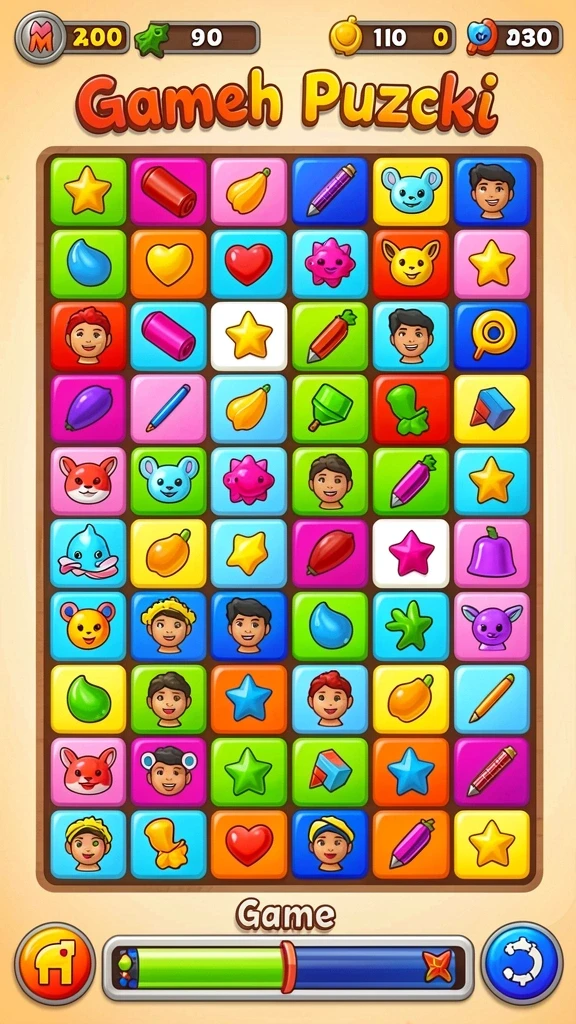Screen dimensions: 576x1024
Task: Tap the purple cat tile
Action: point(492,626)
